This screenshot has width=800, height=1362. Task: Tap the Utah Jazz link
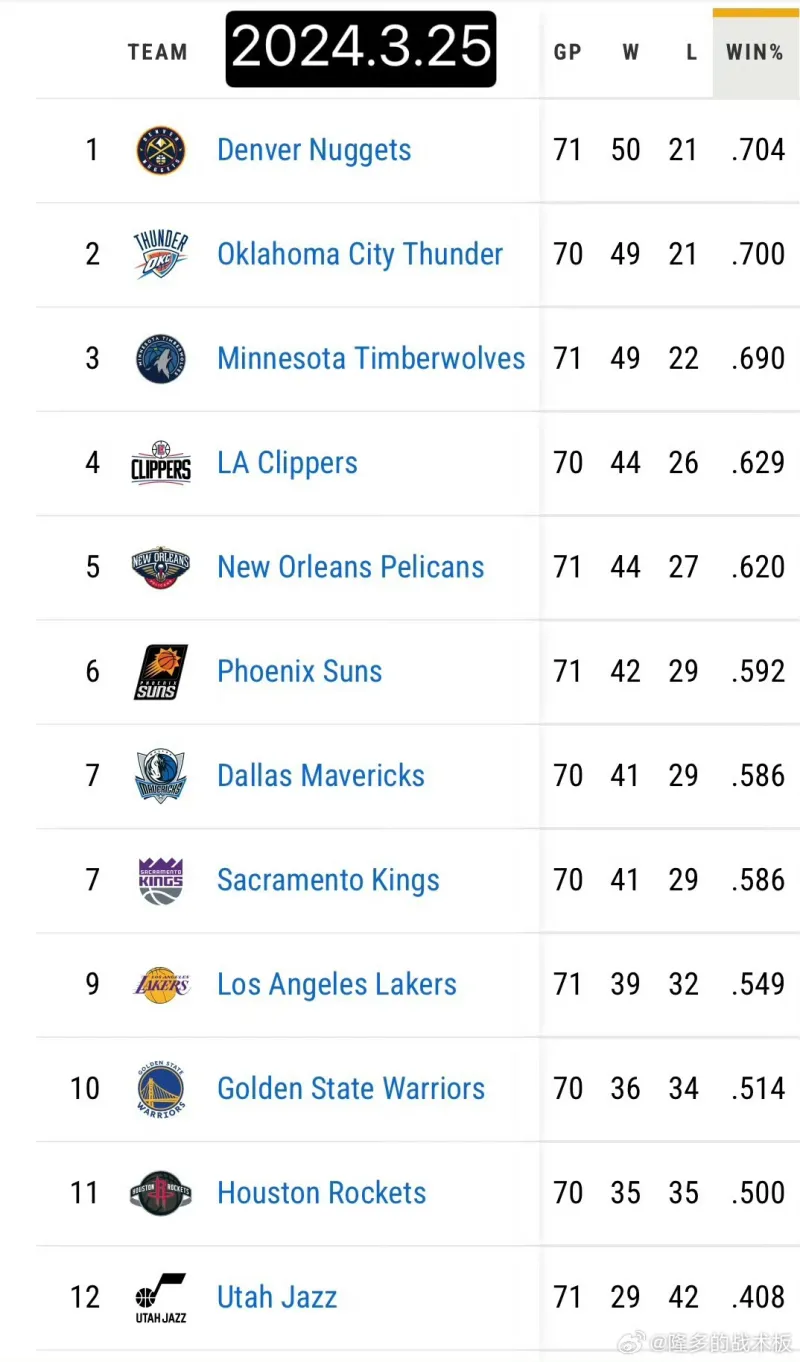pyautogui.click(x=277, y=1298)
